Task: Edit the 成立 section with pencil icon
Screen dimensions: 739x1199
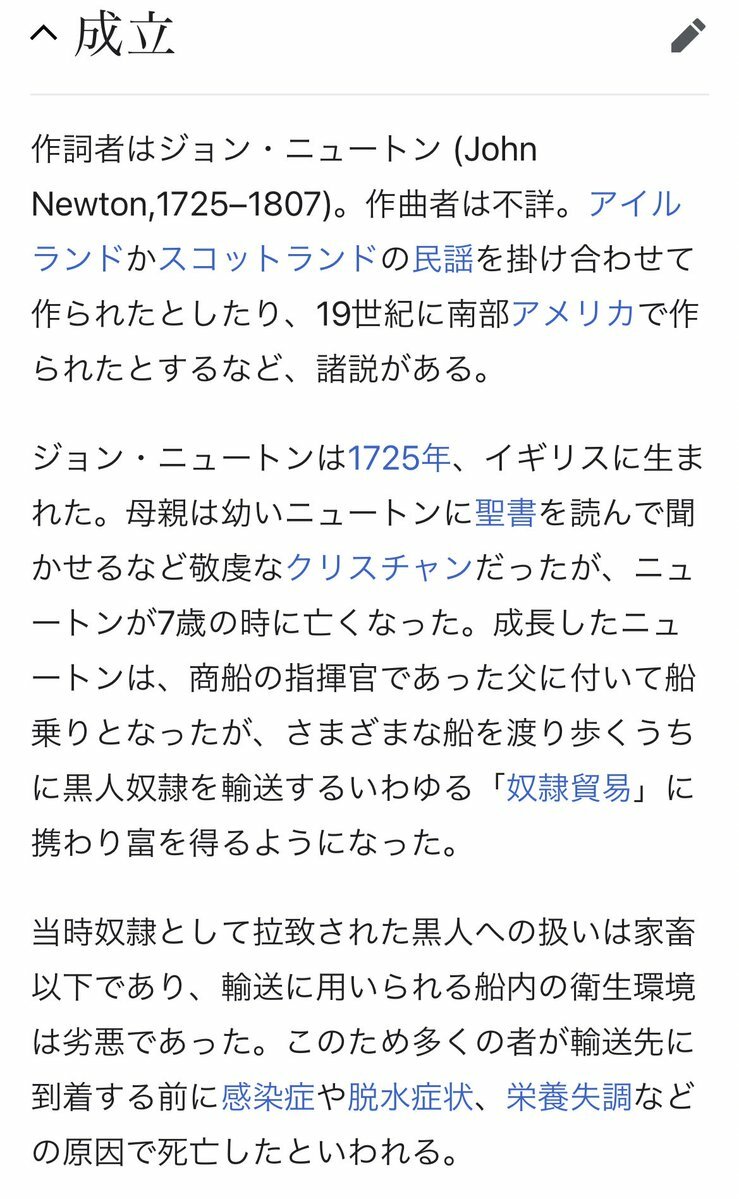Action: [688, 36]
